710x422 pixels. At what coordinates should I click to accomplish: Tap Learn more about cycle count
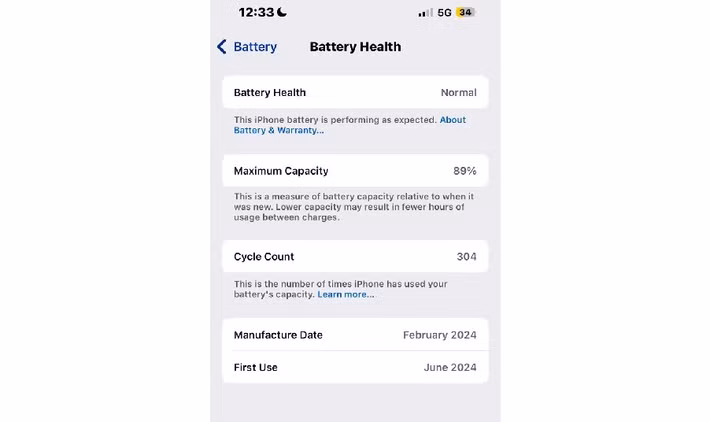[x=345, y=294]
